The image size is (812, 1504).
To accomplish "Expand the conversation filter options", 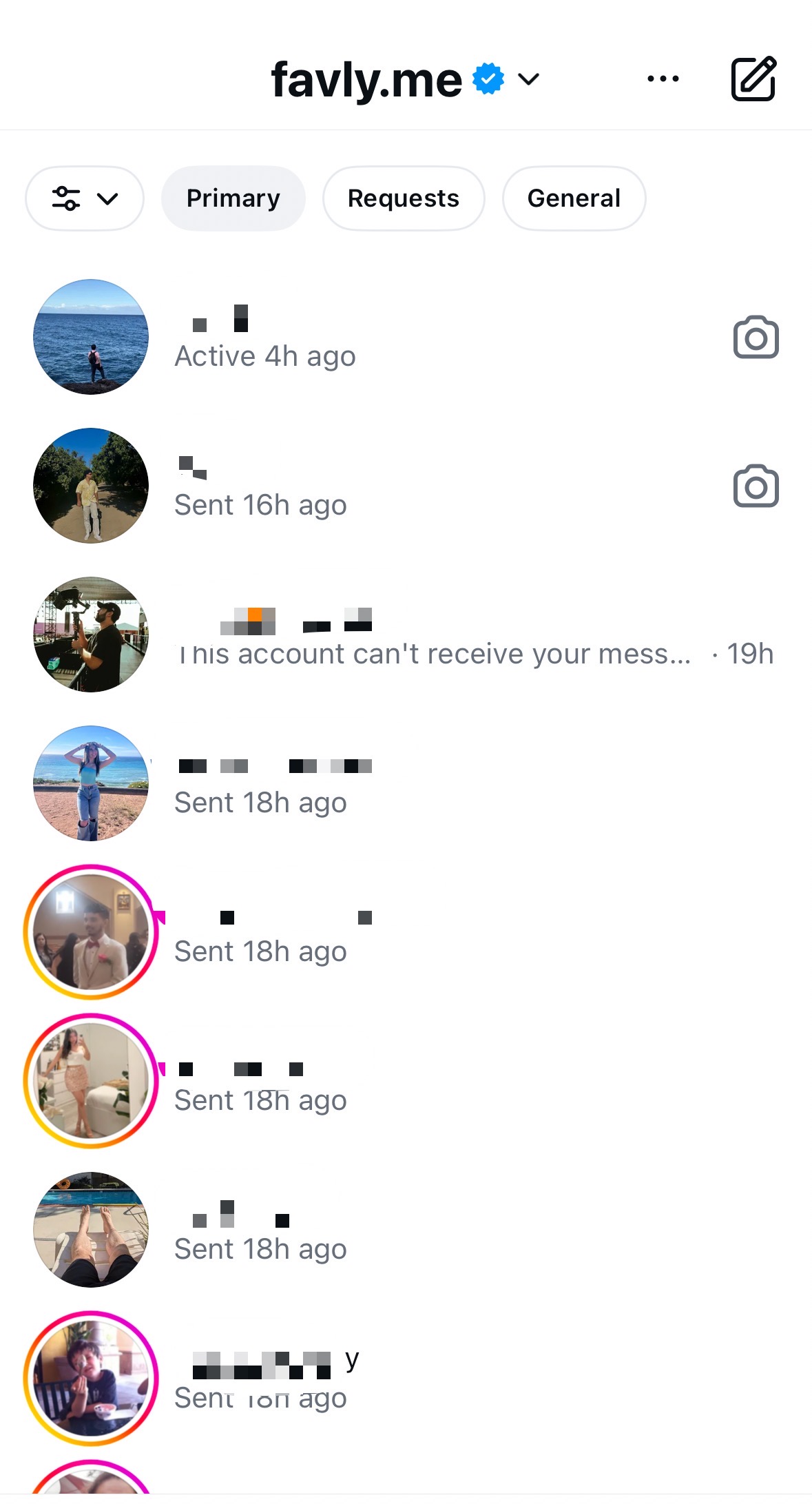I will coord(84,198).
